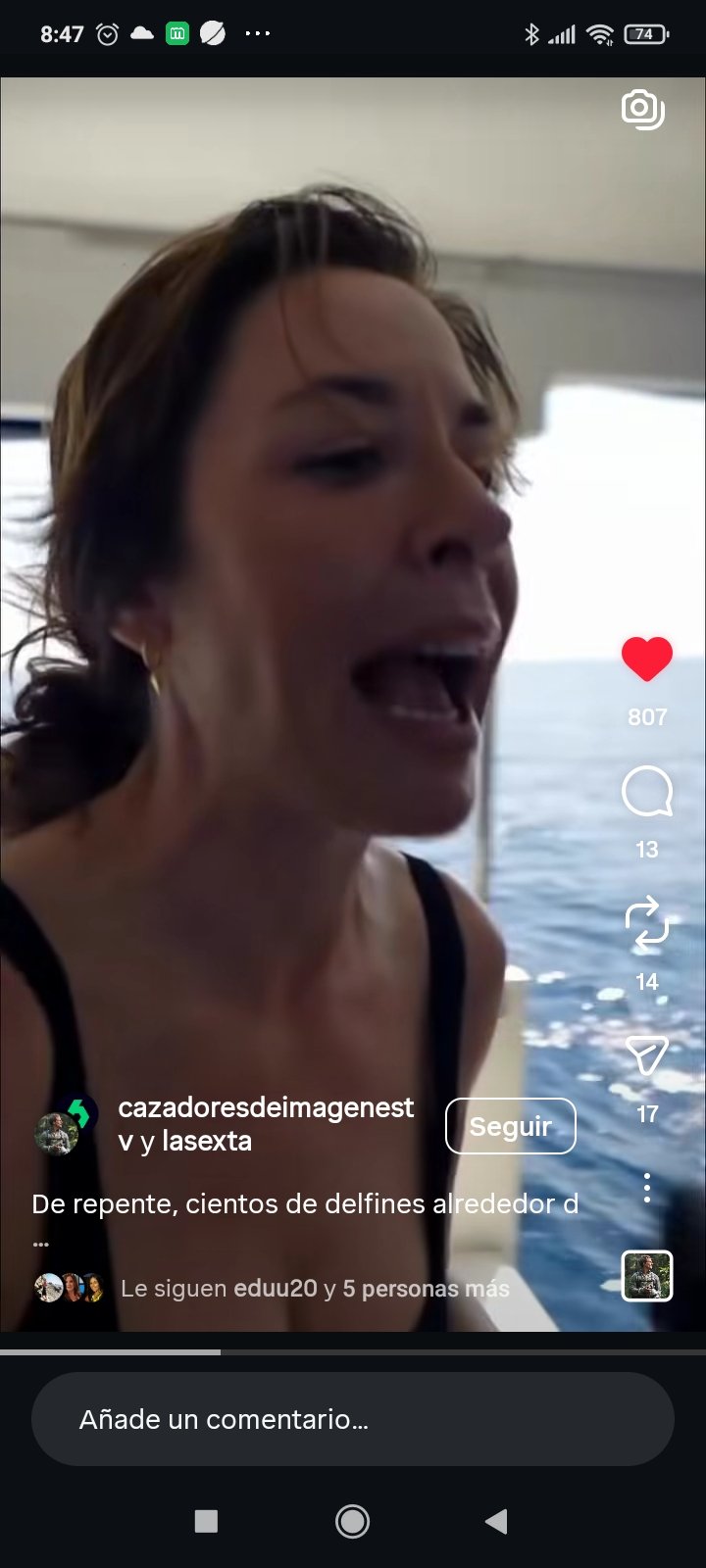This screenshot has height=1568, width=706.
Task: Open the camera icon to create a reel
Action: coord(643,109)
